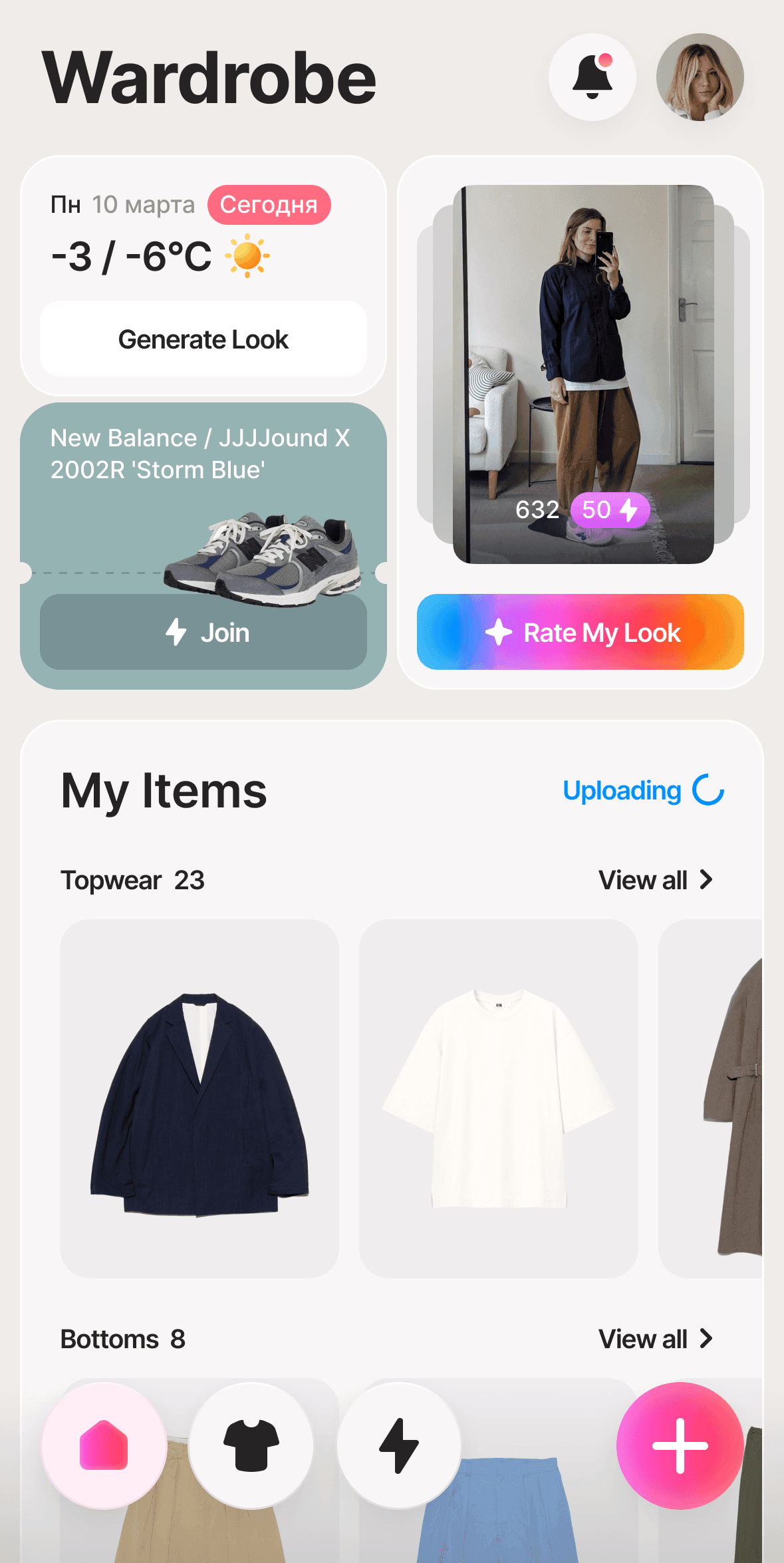
Task: Tap the notification red dot indicator
Action: click(x=606, y=59)
